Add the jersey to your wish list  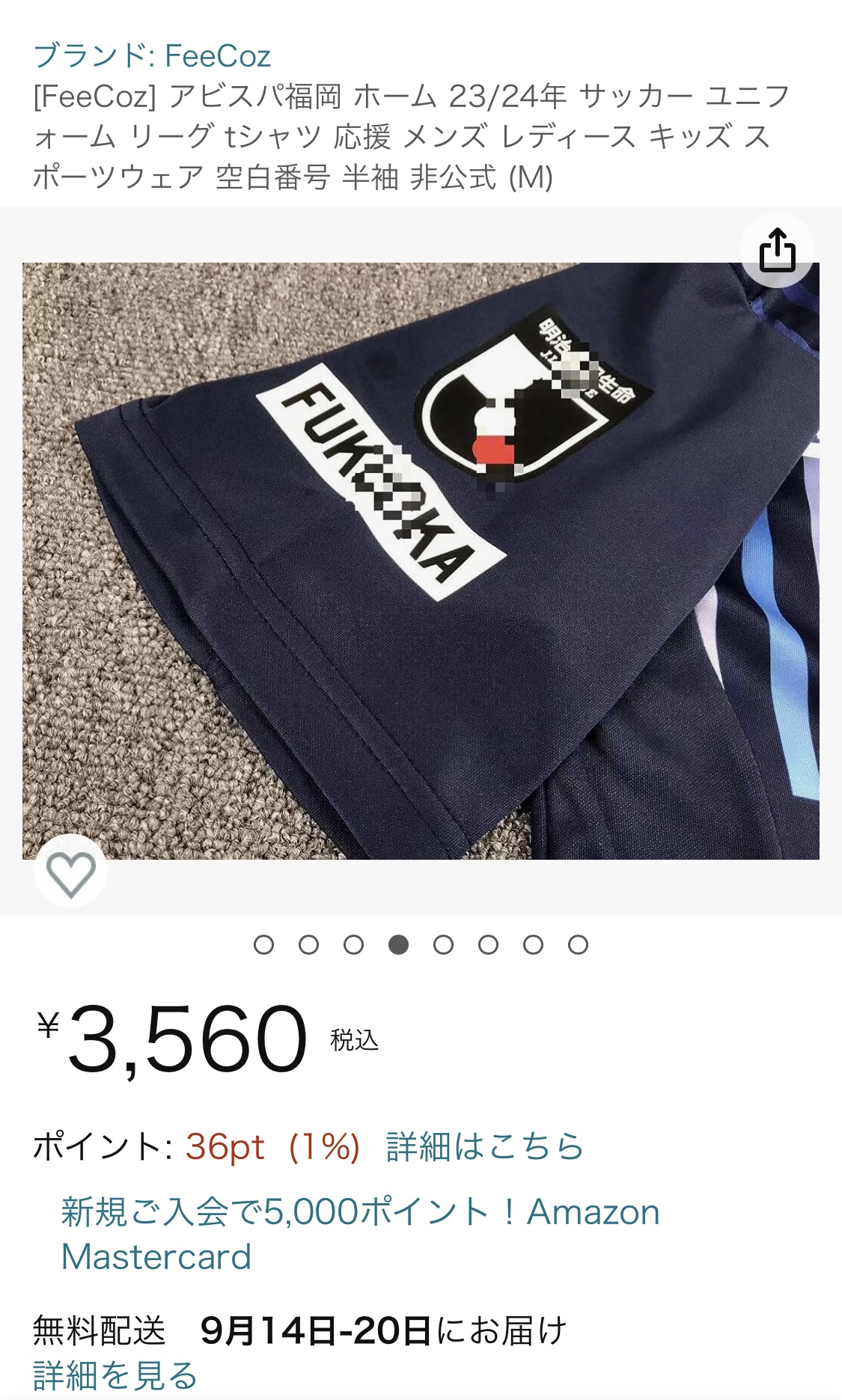(71, 872)
